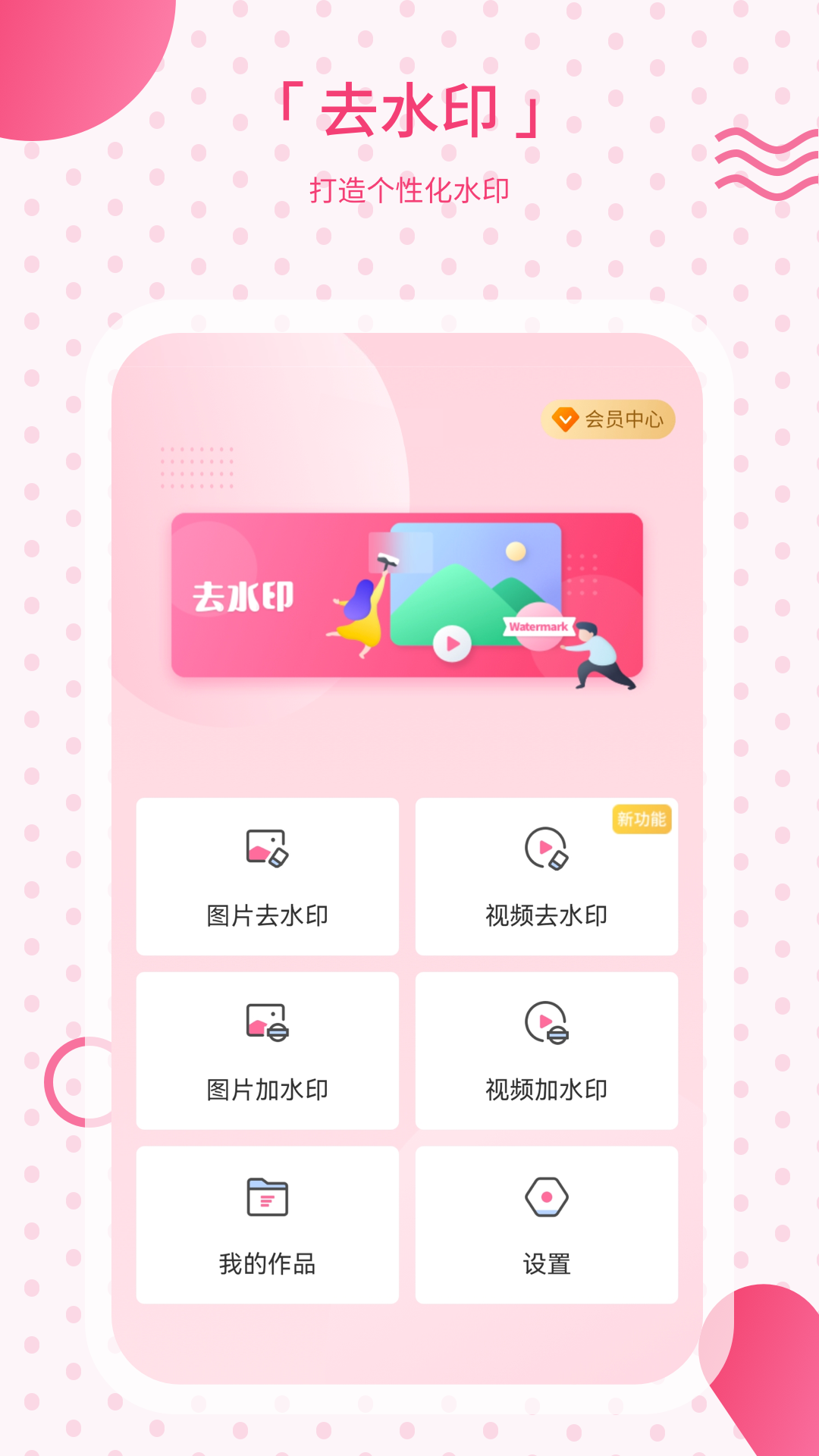The image size is (819, 1456).
Task: Click the 去水印 page title at the top
Action: point(409,111)
